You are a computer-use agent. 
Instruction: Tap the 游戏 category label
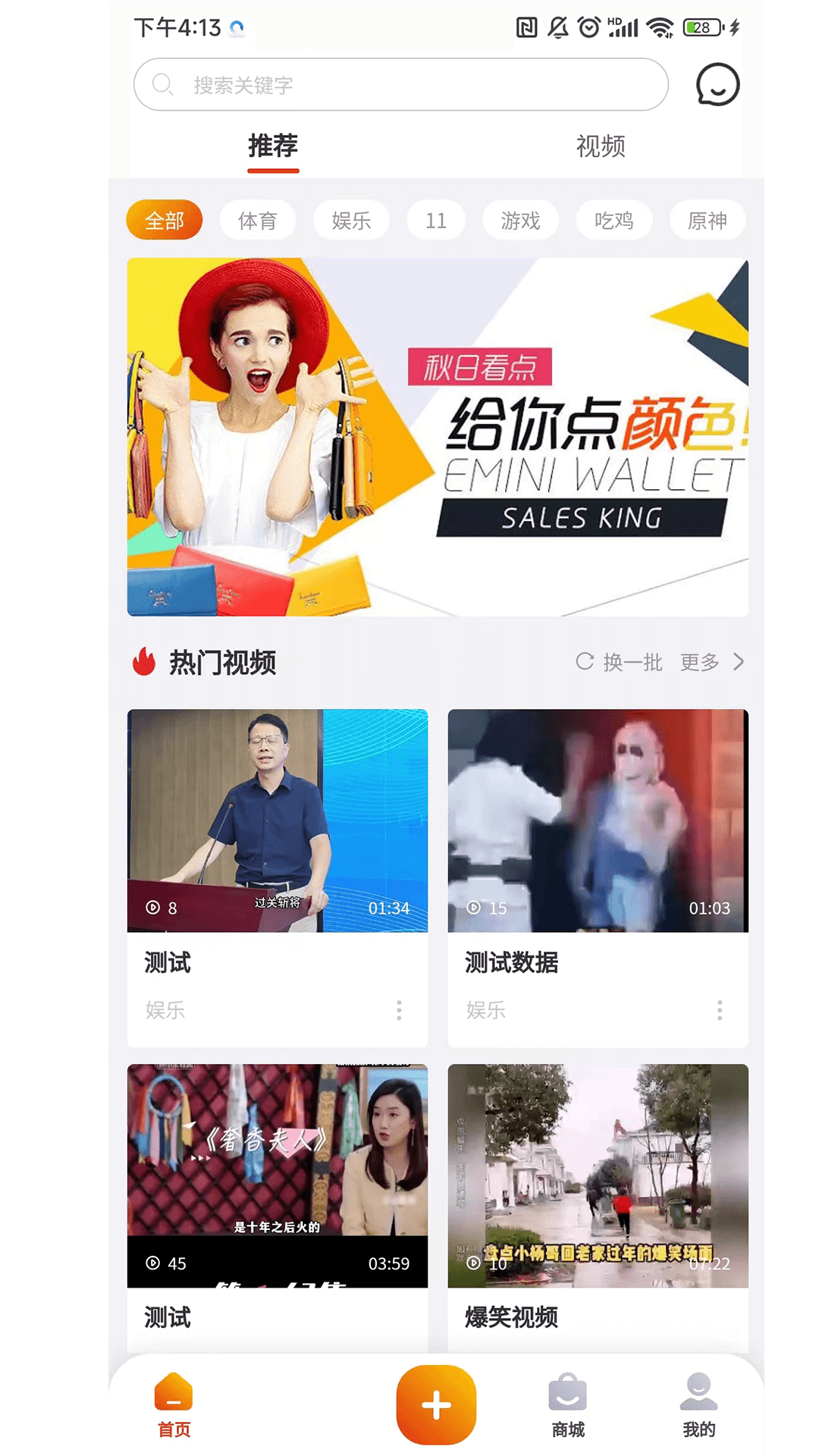tap(520, 220)
